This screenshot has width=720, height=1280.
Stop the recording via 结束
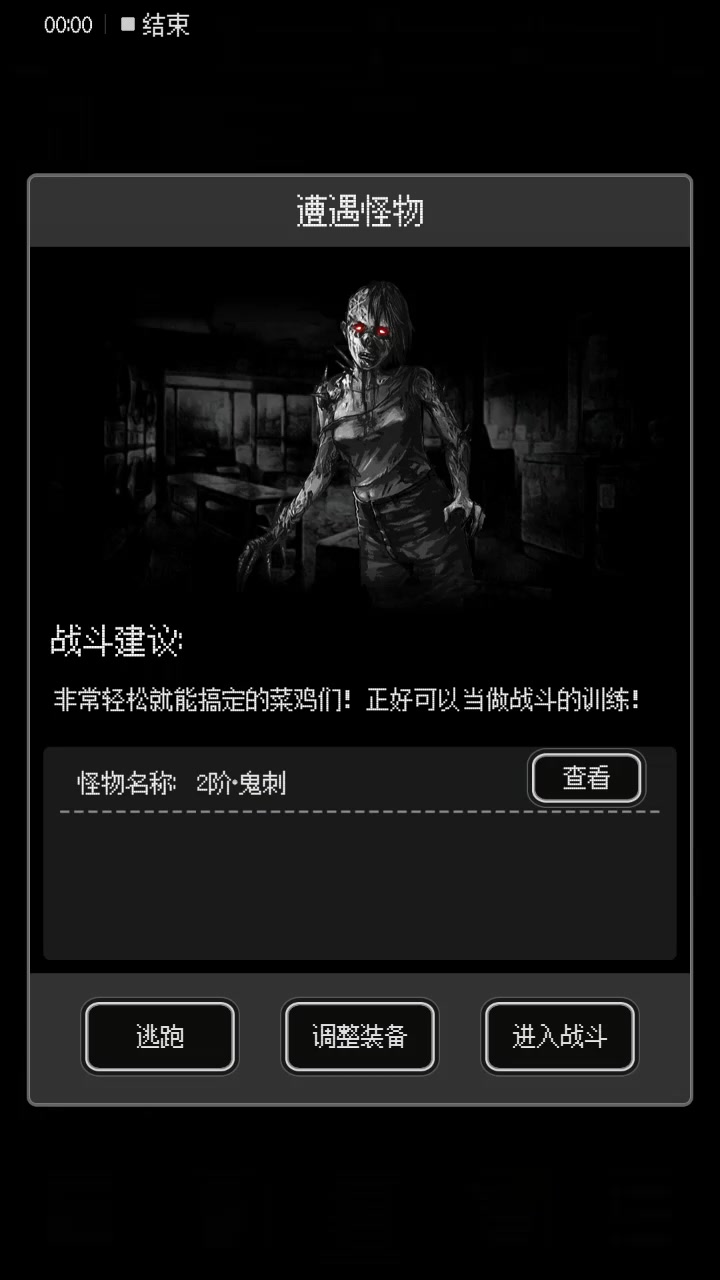[156, 25]
